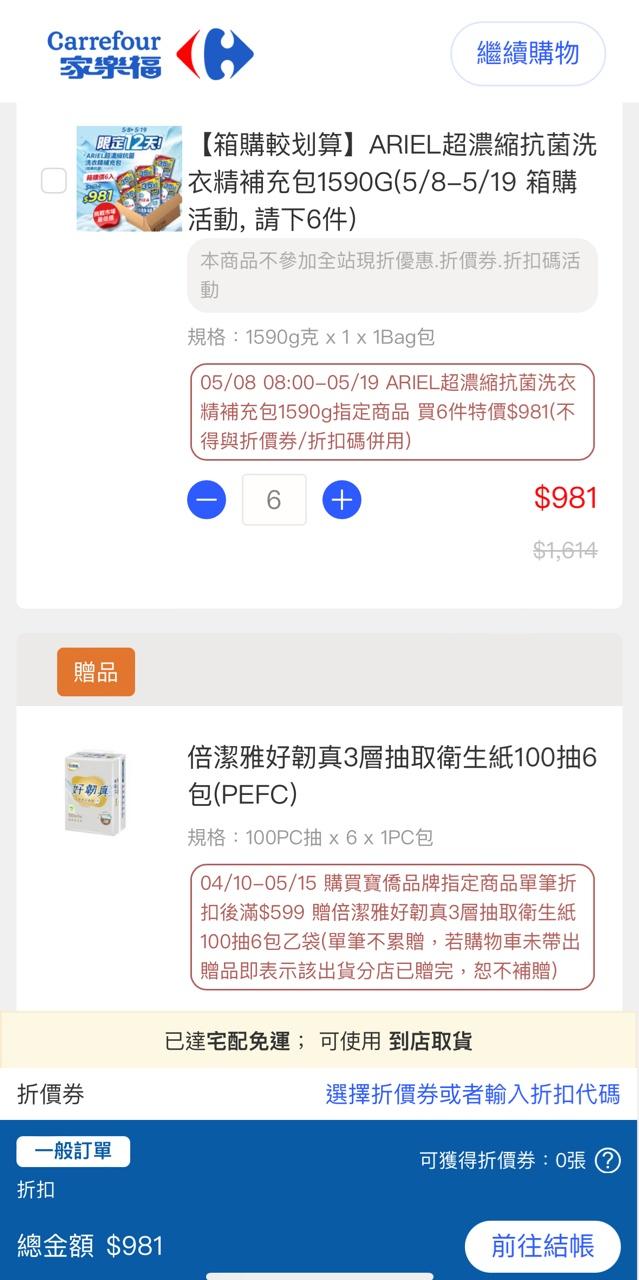The width and height of the screenshot is (639, 1280).
Task: Tap the ARIEL quantity field showing 6
Action: click(274, 500)
